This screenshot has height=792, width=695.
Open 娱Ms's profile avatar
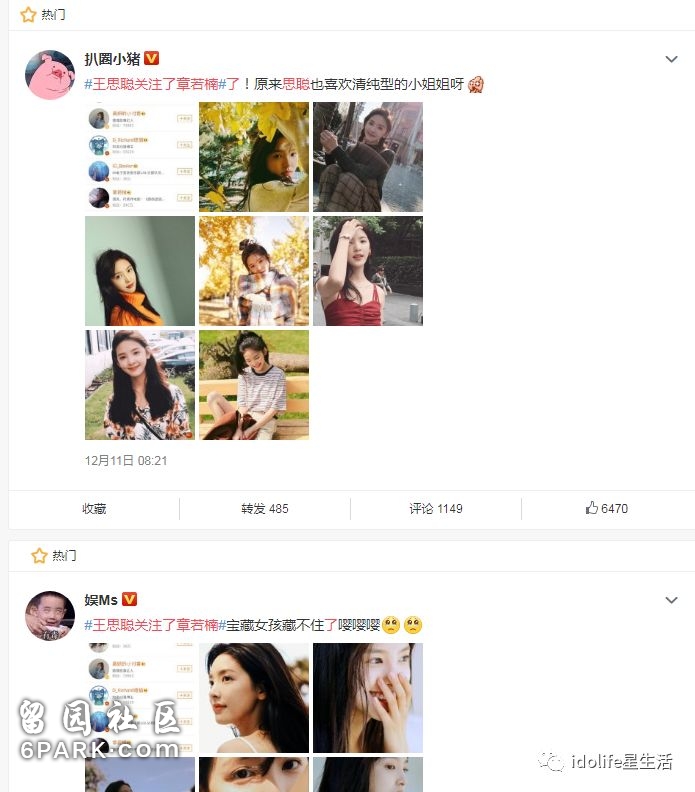point(49,615)
